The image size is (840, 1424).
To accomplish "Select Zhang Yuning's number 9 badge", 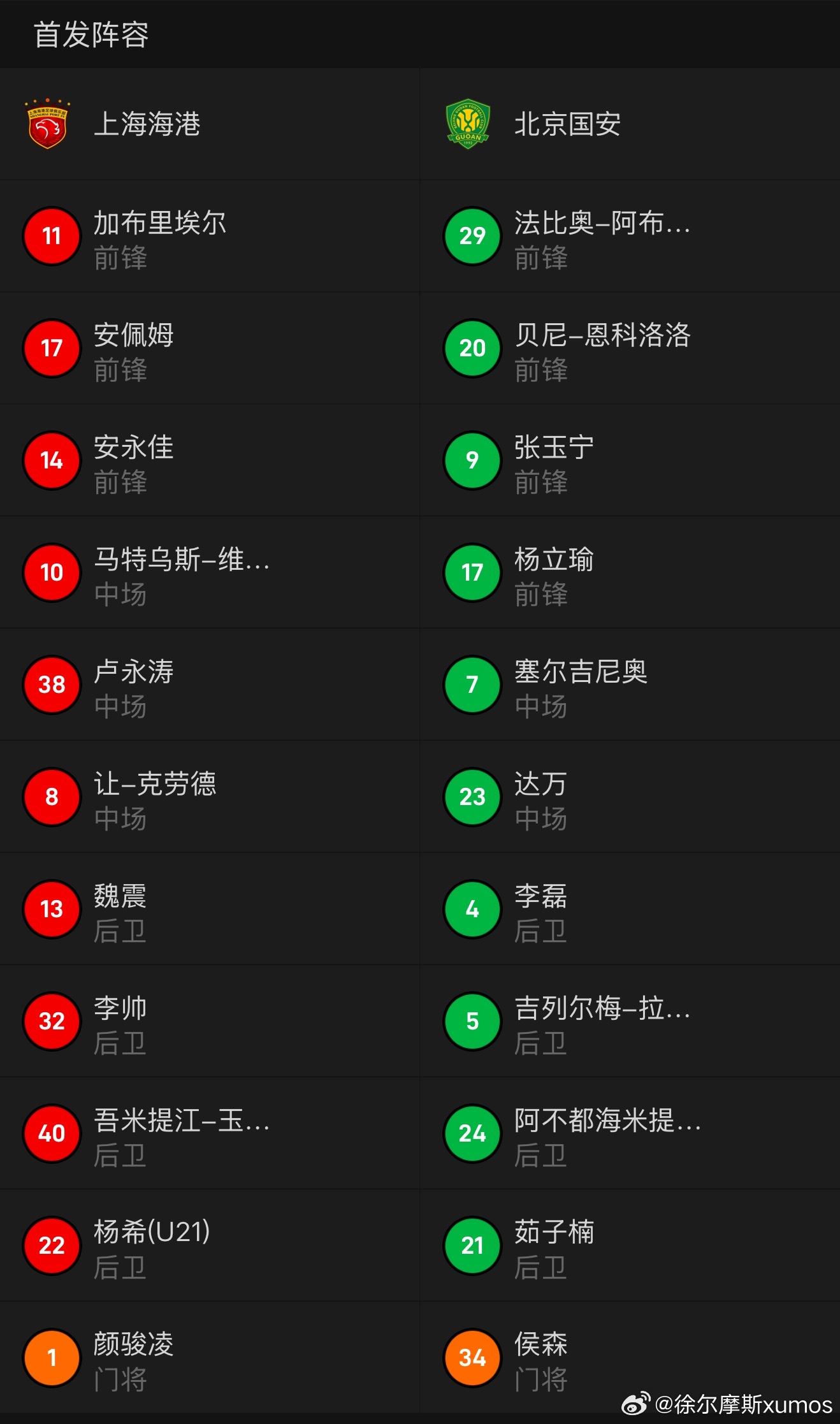I will coord(472,461).
